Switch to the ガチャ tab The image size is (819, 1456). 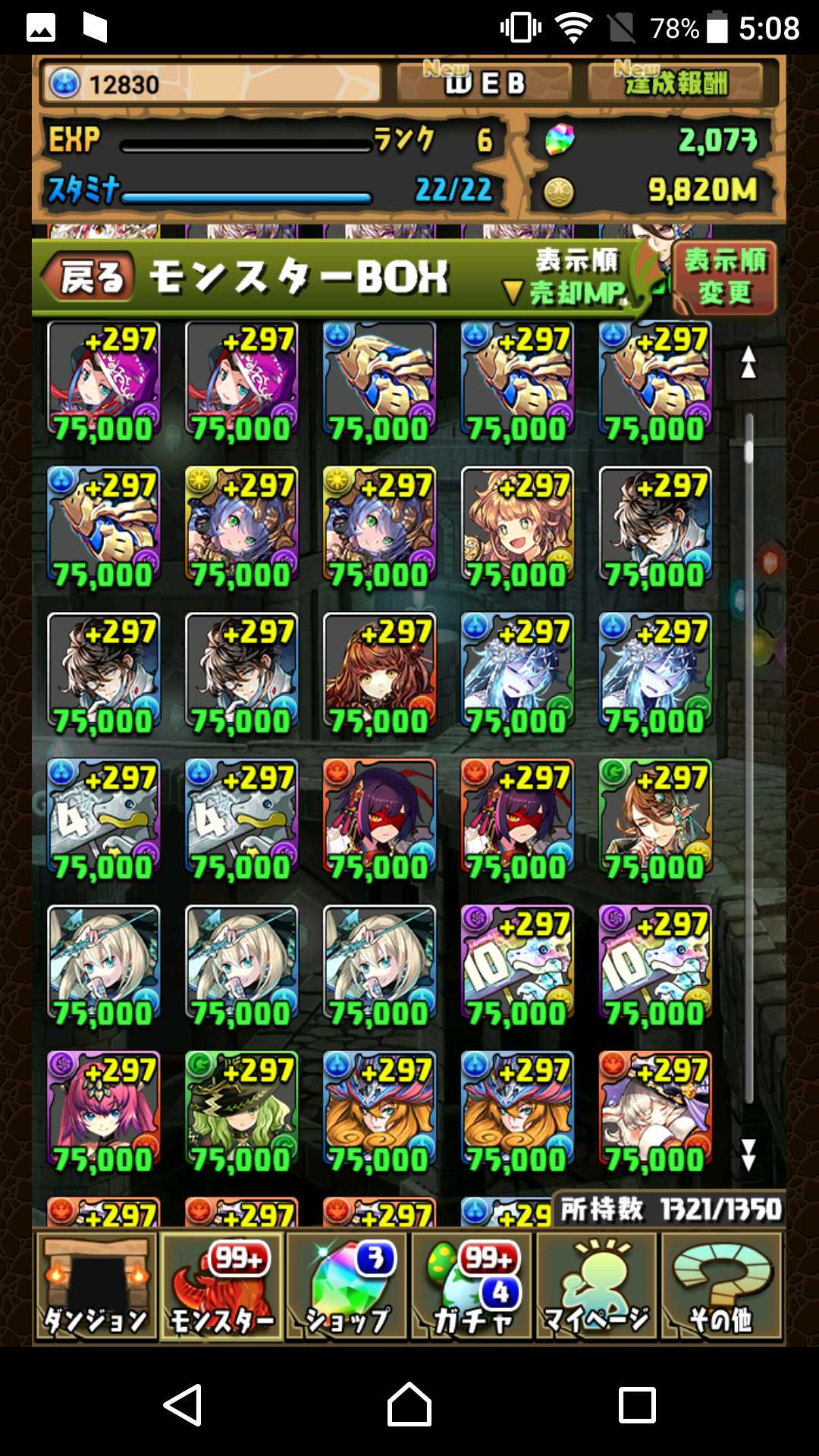[473, 1287]
